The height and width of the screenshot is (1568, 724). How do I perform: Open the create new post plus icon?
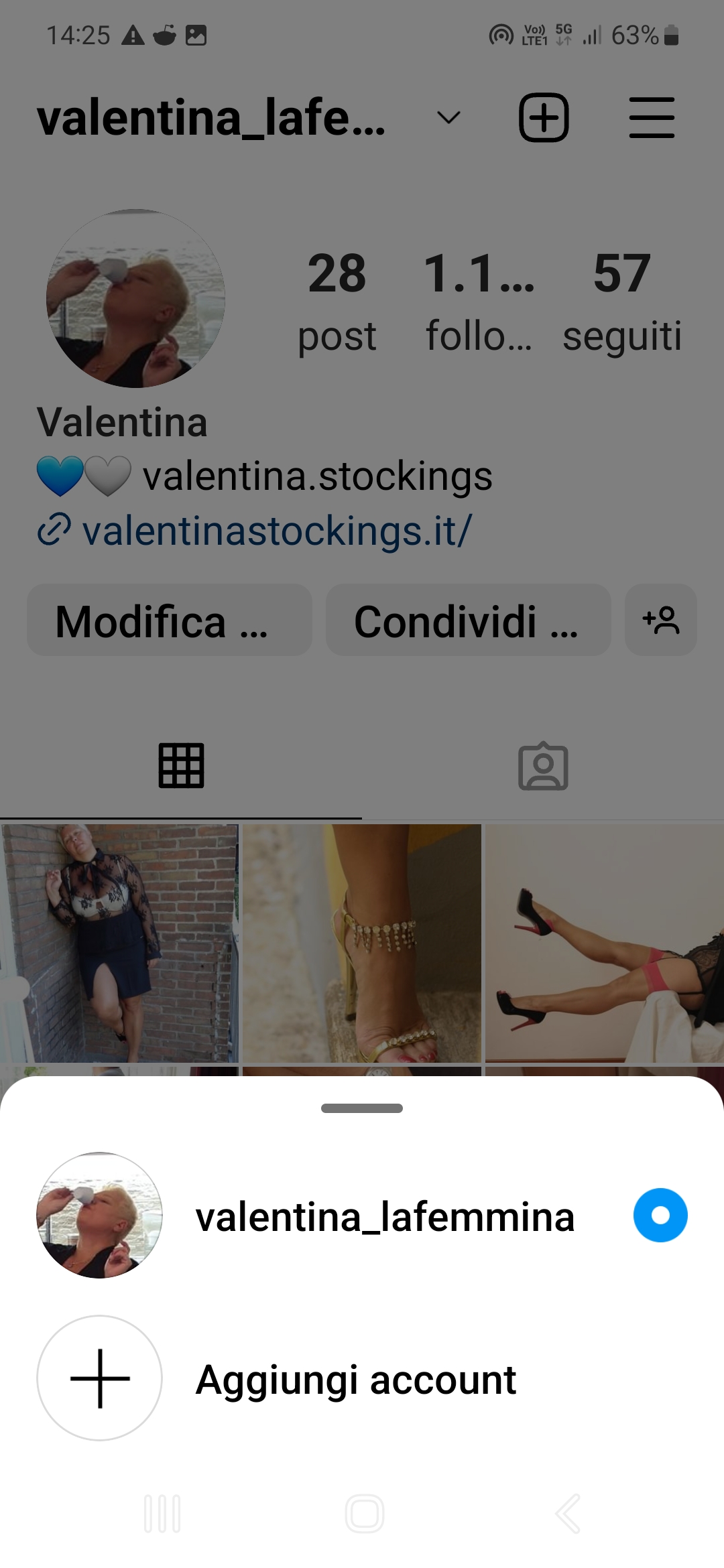point(544,117)
